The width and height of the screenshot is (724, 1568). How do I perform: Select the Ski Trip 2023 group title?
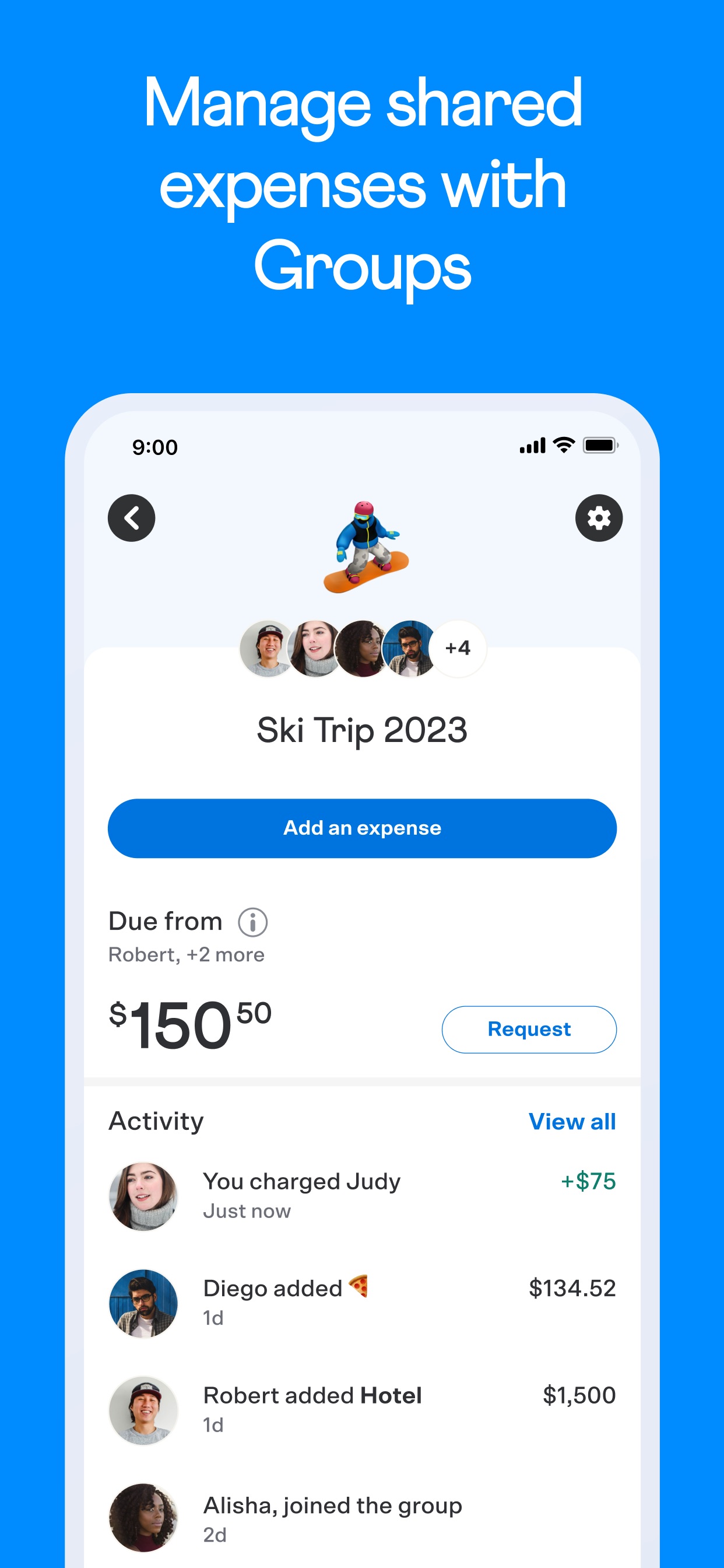(361, 730)
